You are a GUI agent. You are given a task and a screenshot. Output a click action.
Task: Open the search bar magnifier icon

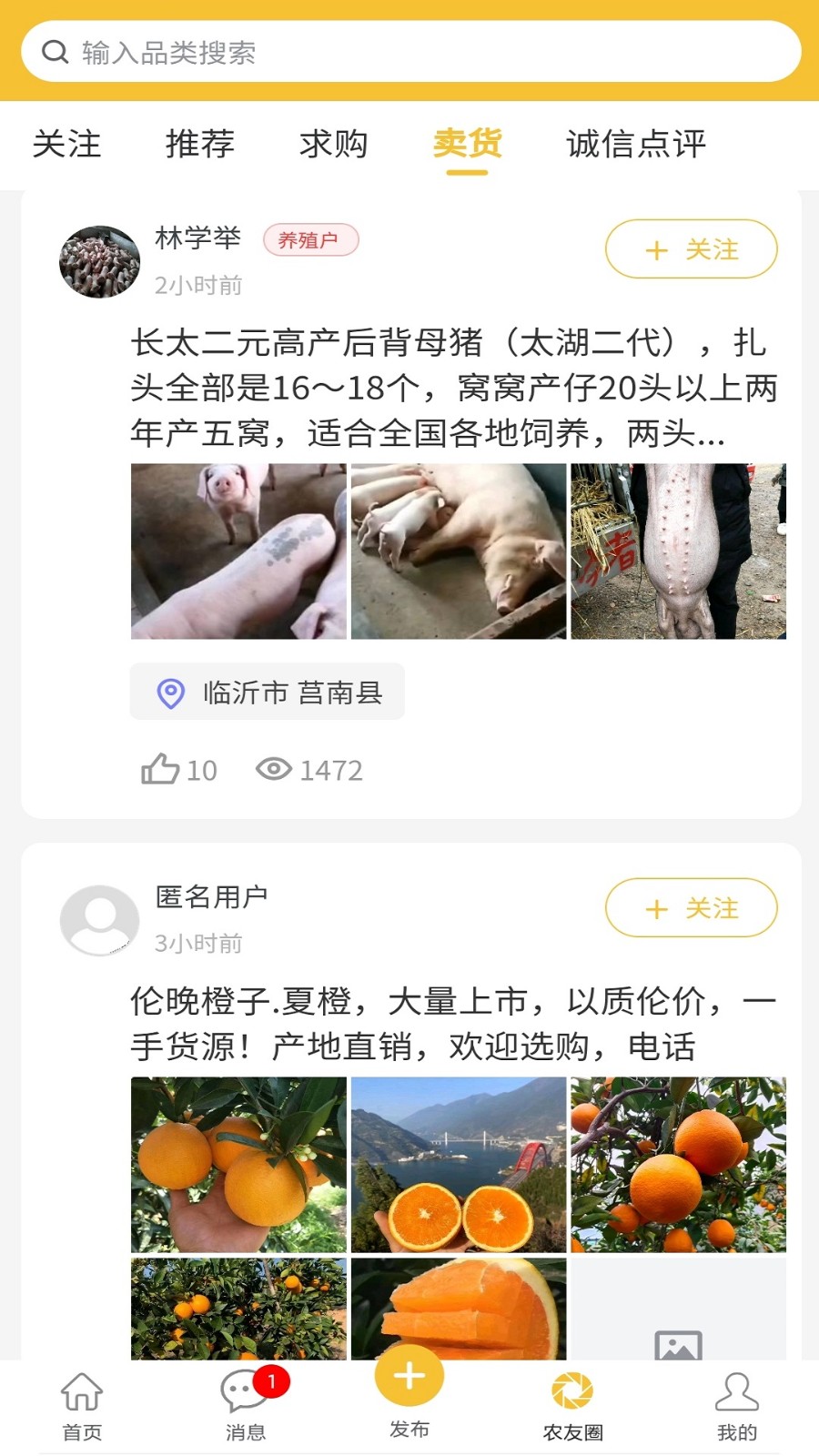55,52
